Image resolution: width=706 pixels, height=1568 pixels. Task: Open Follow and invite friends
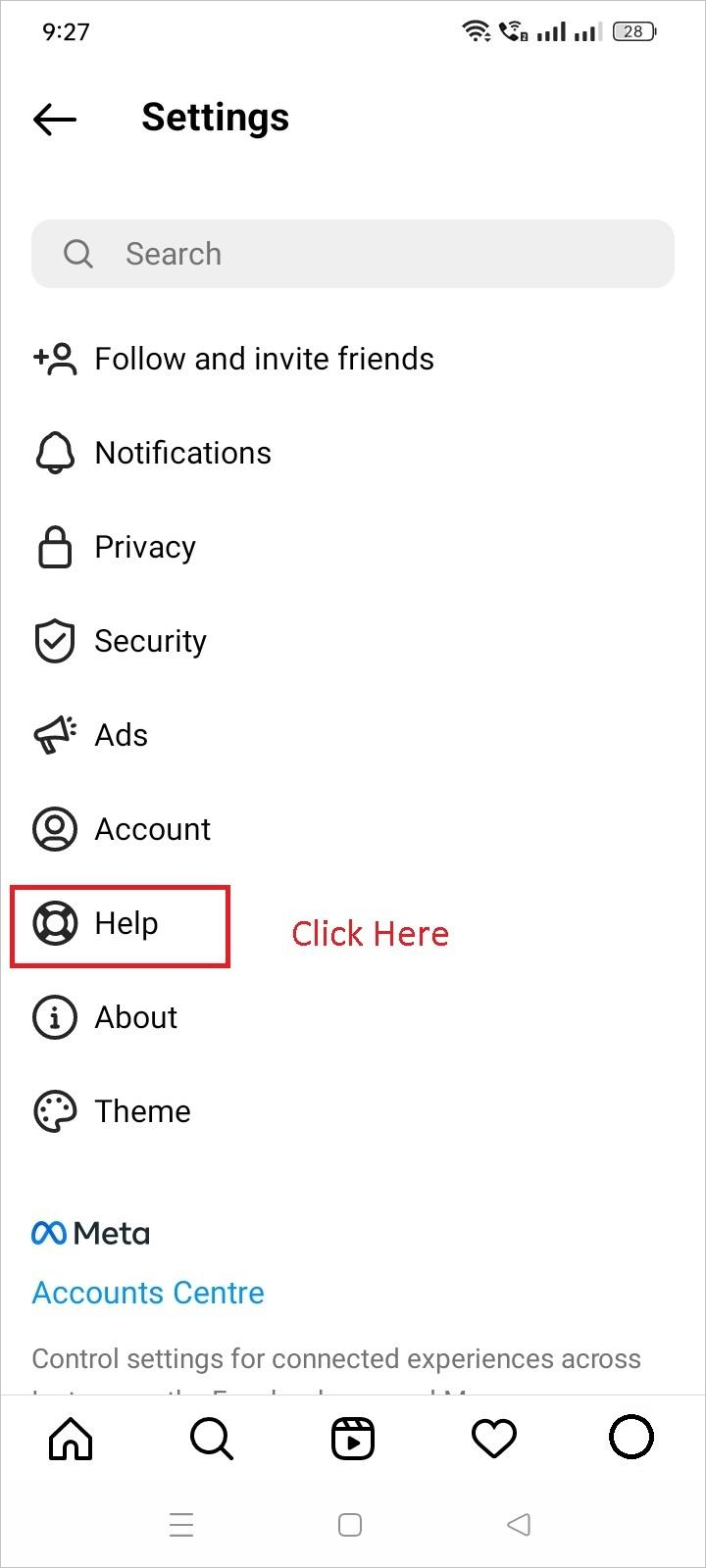(353, 359)
